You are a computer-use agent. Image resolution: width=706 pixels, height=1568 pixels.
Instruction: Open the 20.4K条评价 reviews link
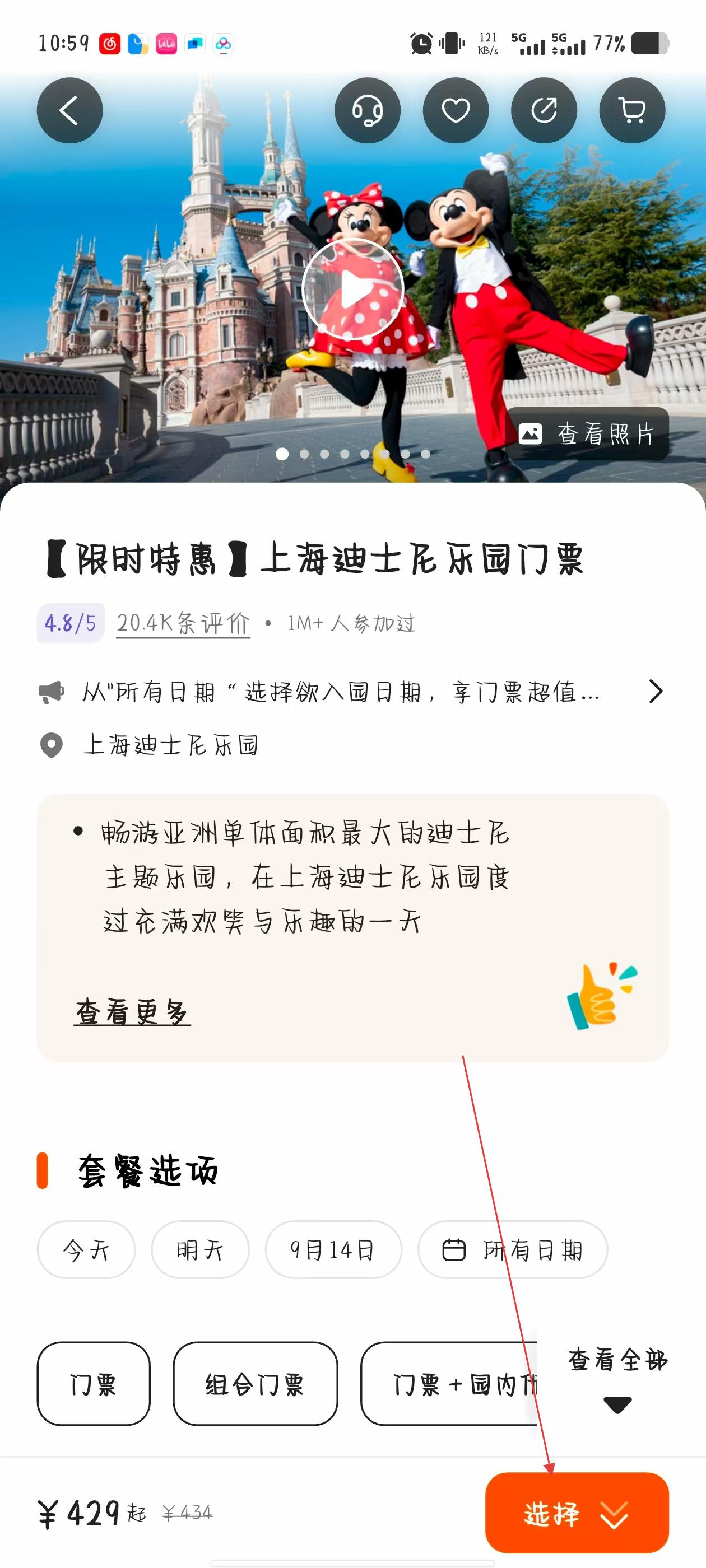pyautogui.click(x=183, y=623)
